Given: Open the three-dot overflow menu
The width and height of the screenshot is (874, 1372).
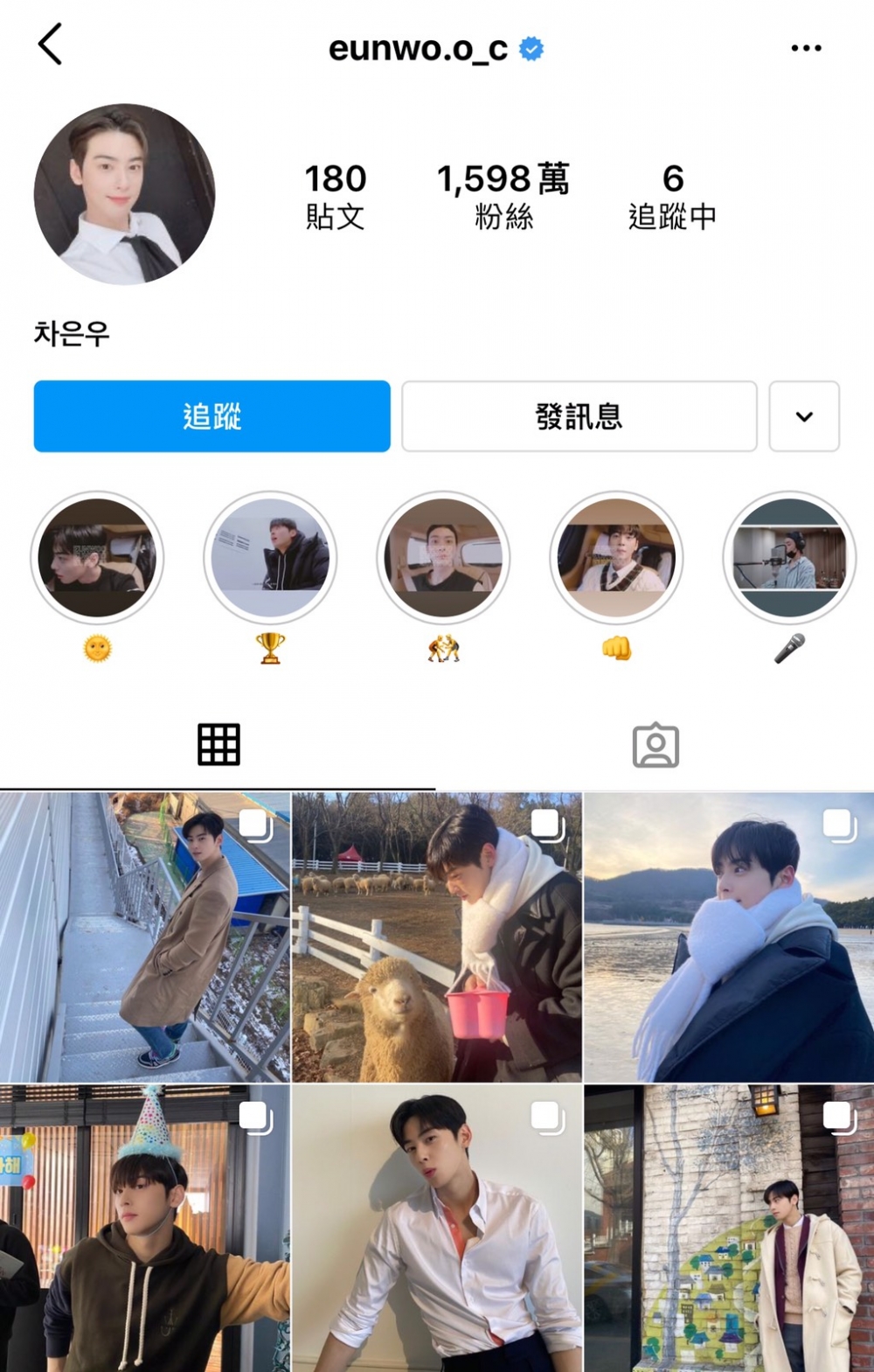Looking at the screenshot, I should tap(806, 48).
